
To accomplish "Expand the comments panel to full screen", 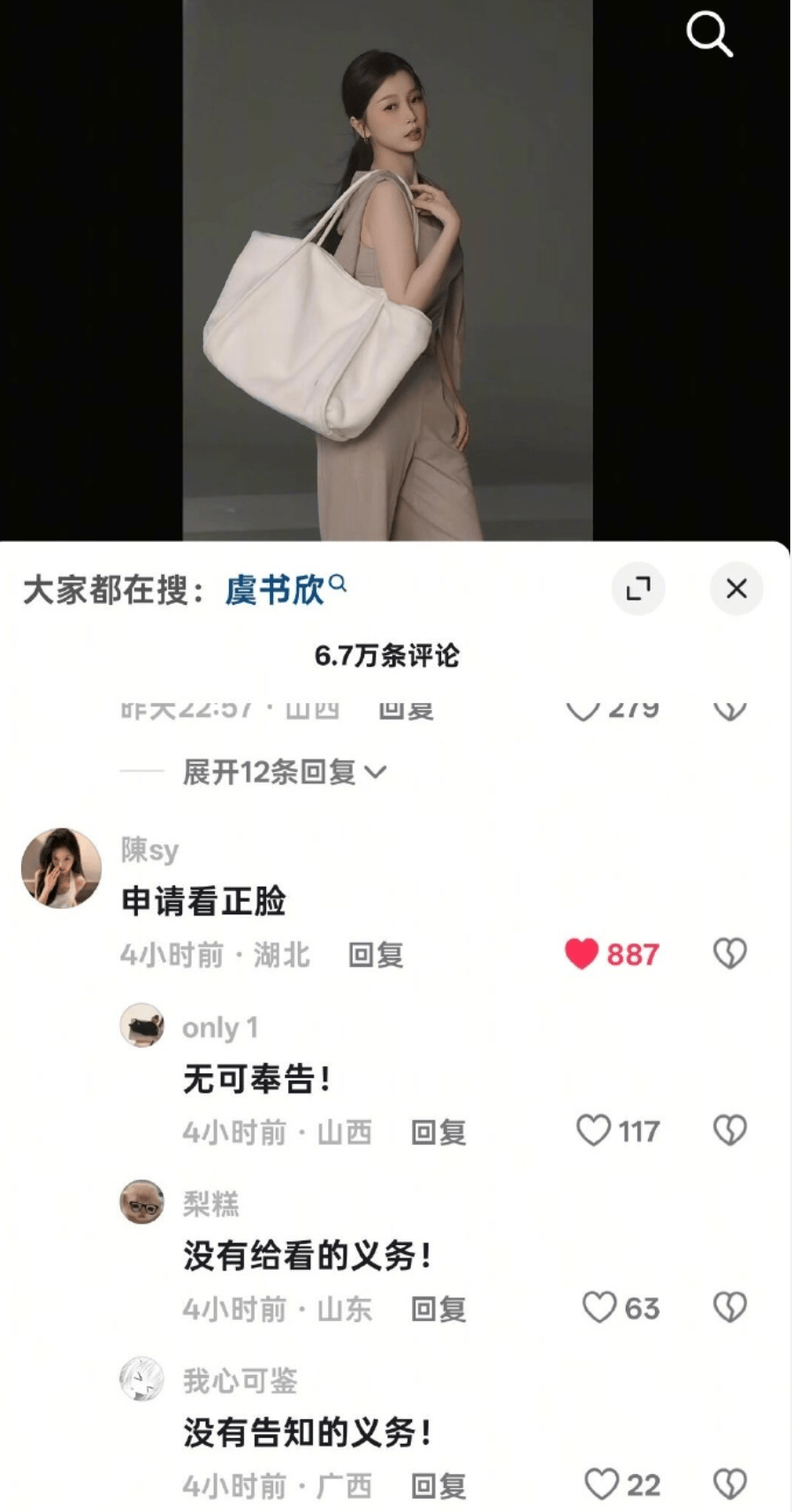I will click(638, 589).
